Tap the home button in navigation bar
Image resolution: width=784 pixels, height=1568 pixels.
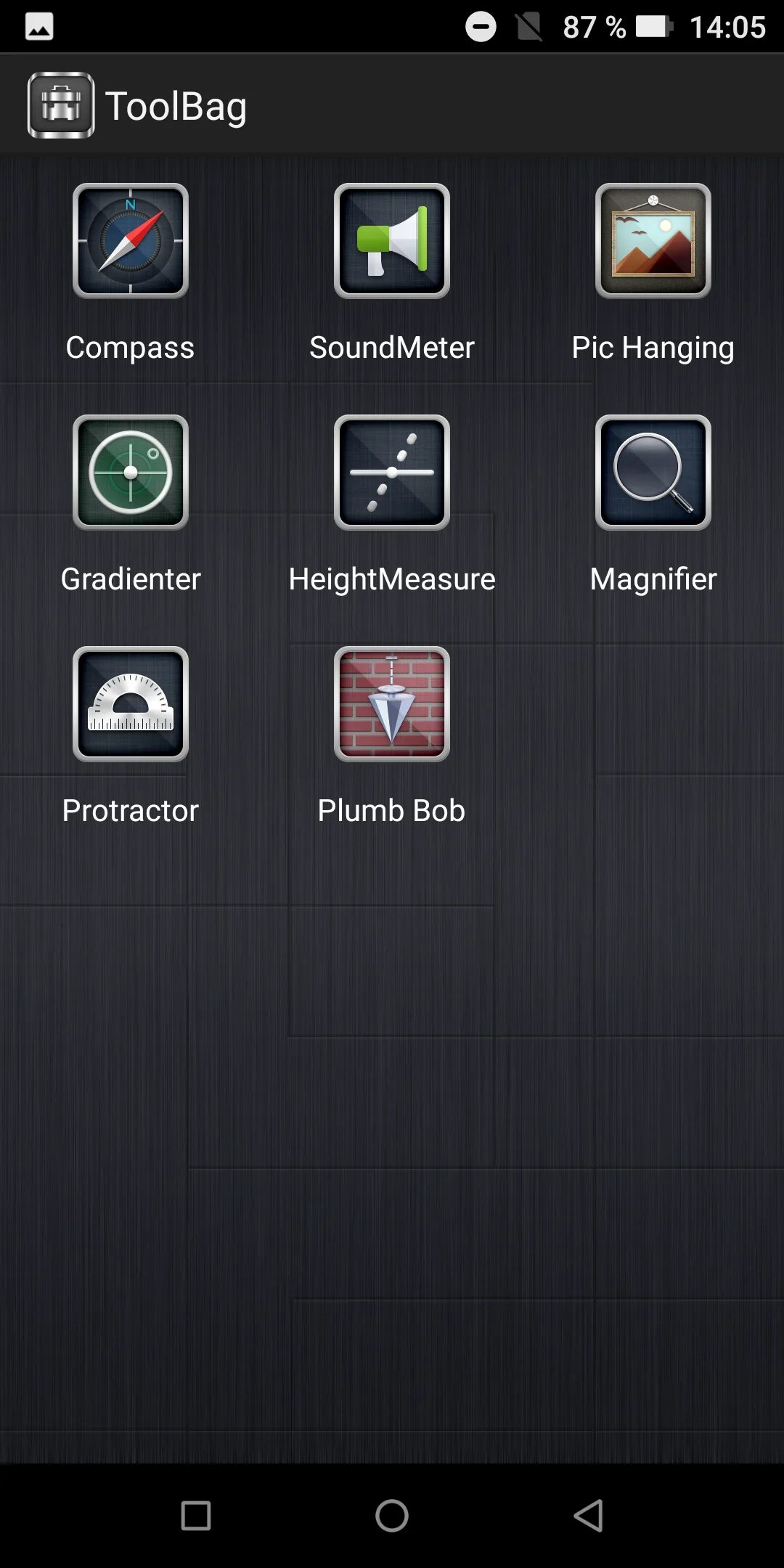[x=392, y=1516]
